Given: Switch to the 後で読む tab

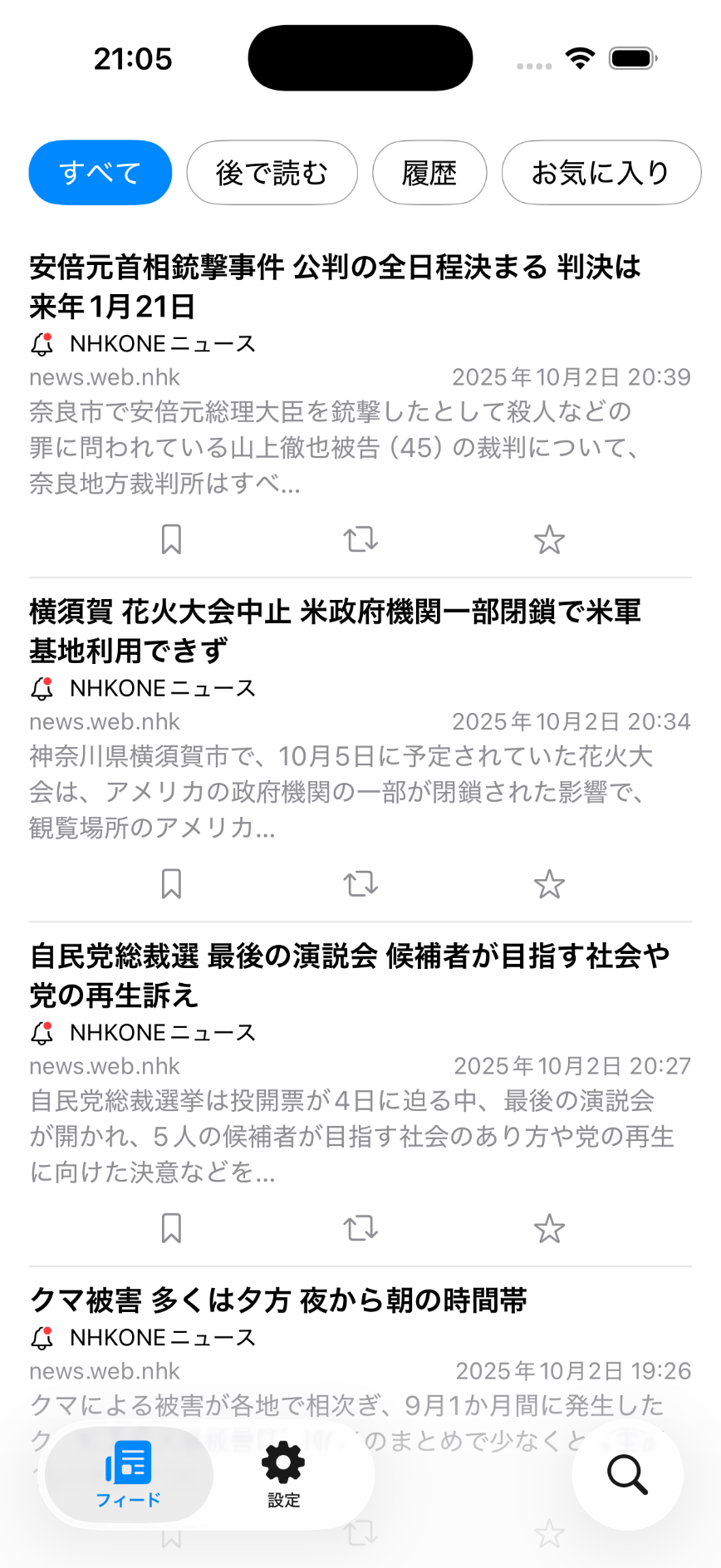Looking at the screenshot, I should pos(272,173).
